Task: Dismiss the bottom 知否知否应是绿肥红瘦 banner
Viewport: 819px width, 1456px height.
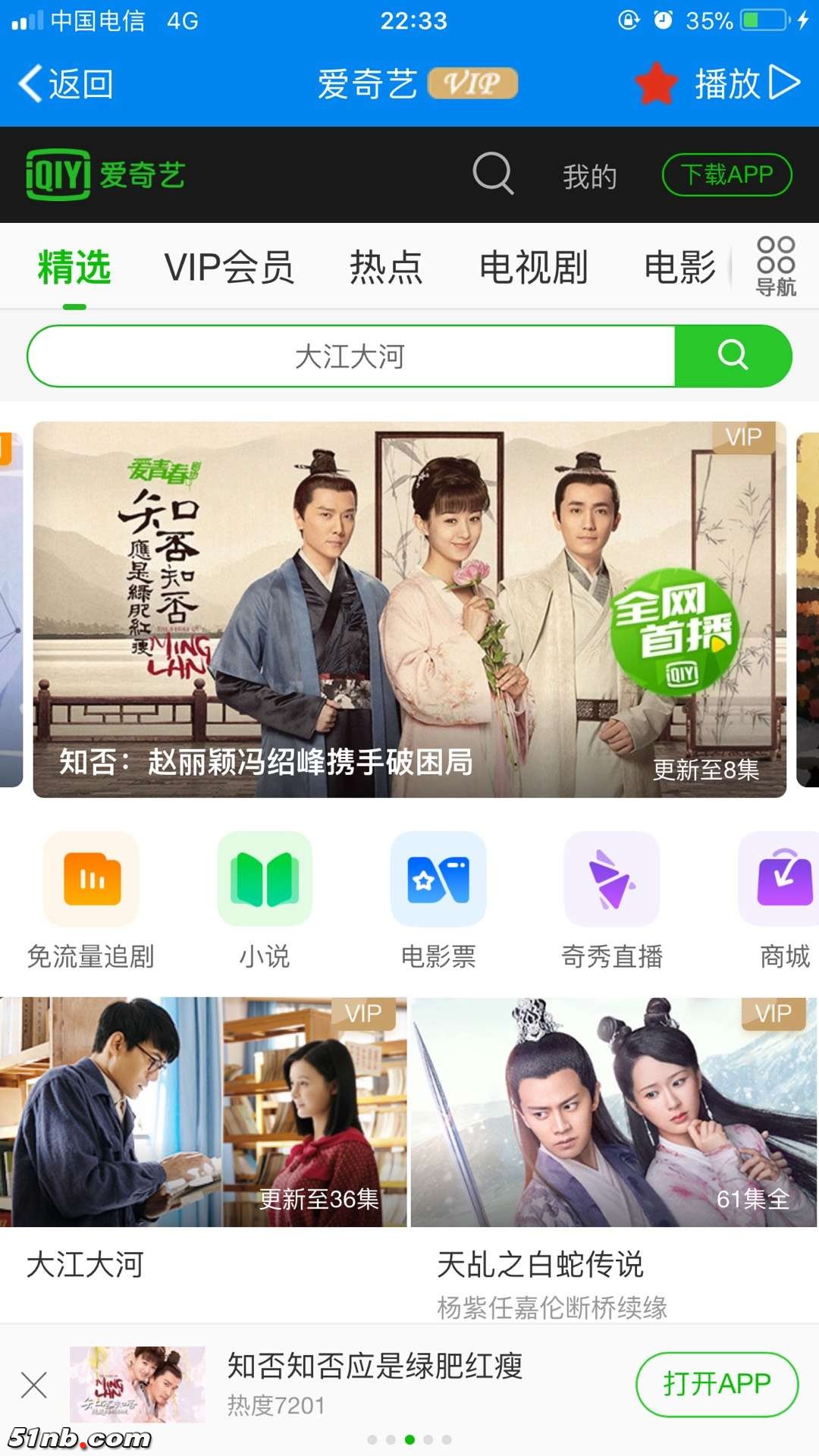Action: click(x=34, y=1385)
